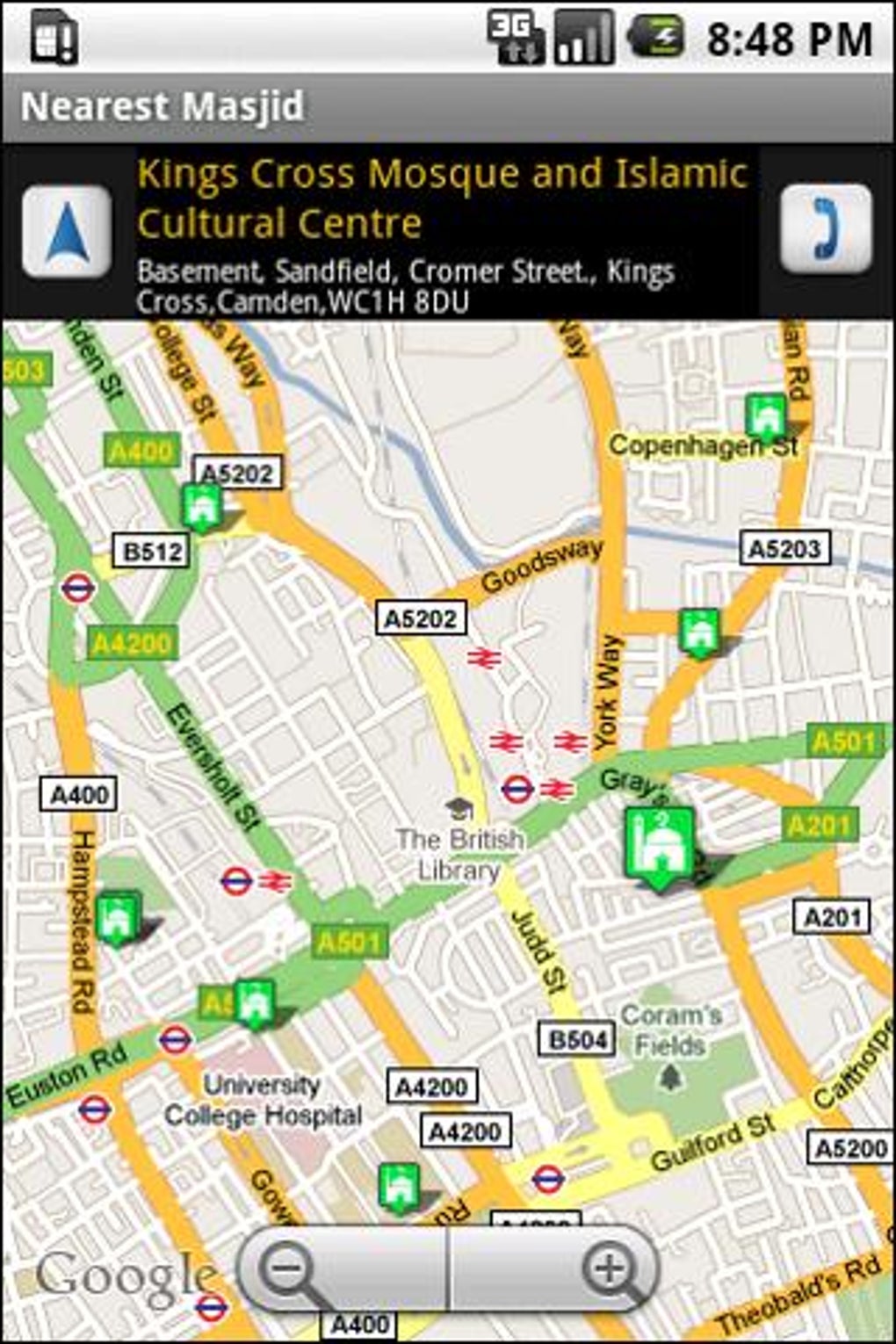Select the mosque marker near York Way
The image size is (896, 1344).
click(700, 630)
